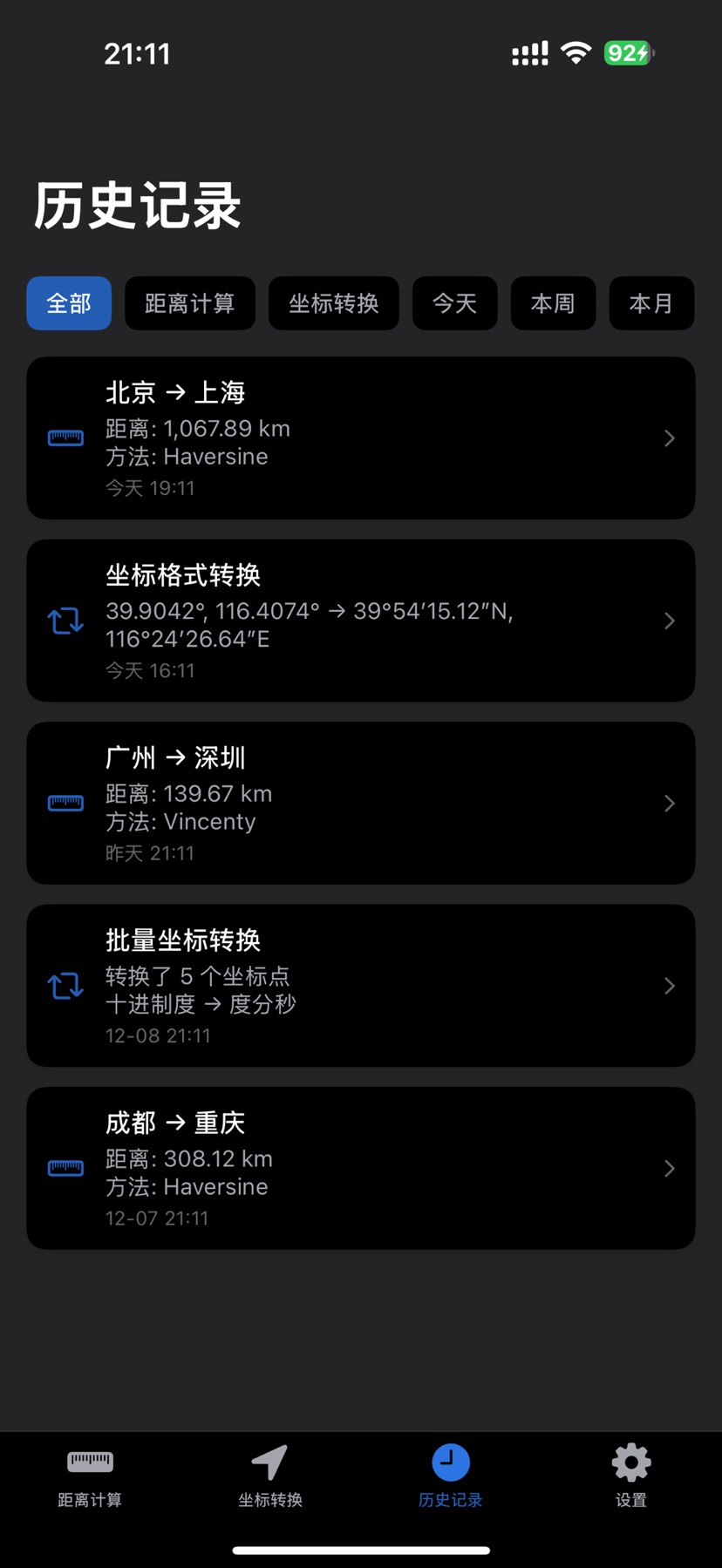
Task: Select the 全部 filter chip
Action: point(69,303)
